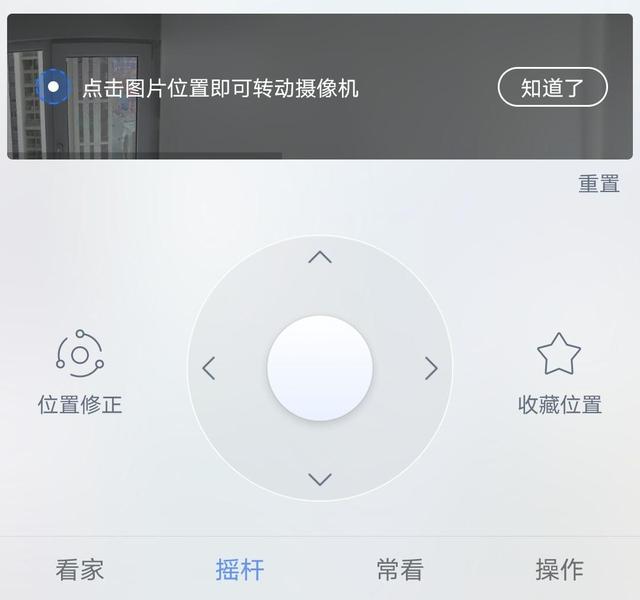
Task: Turn camera left using left arrow
Action: pos(209,368)
